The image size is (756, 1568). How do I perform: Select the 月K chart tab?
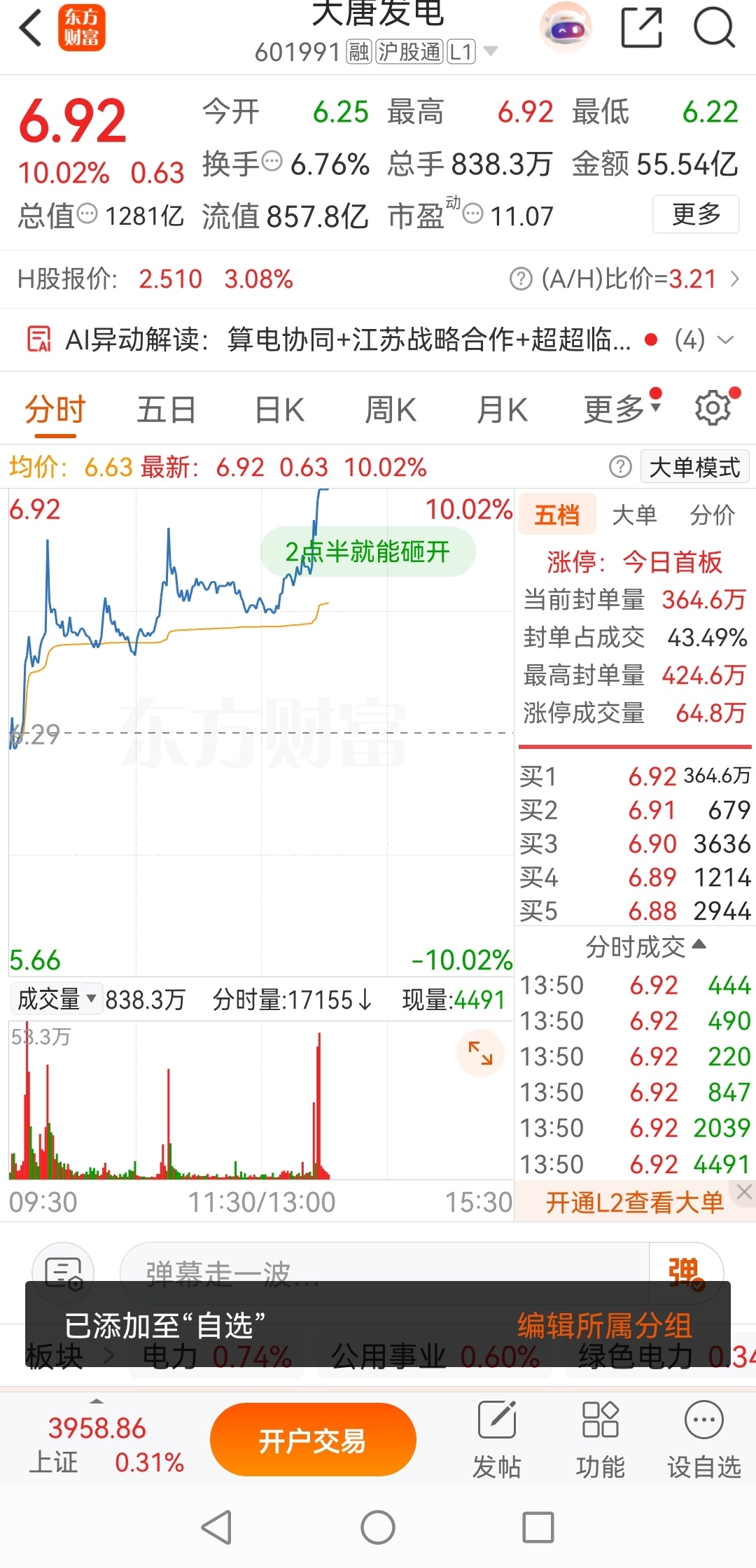point(502,410)
